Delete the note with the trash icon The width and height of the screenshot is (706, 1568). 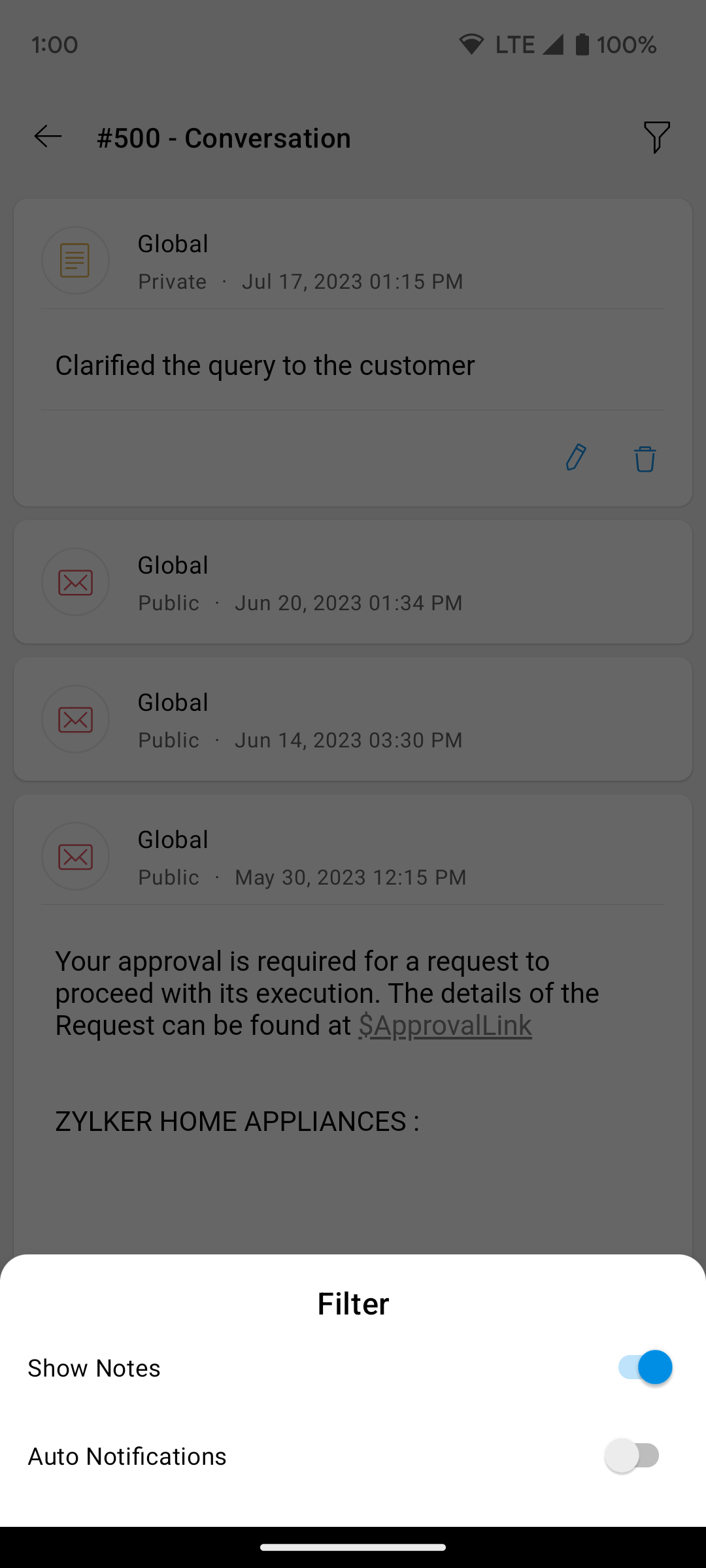645,458
